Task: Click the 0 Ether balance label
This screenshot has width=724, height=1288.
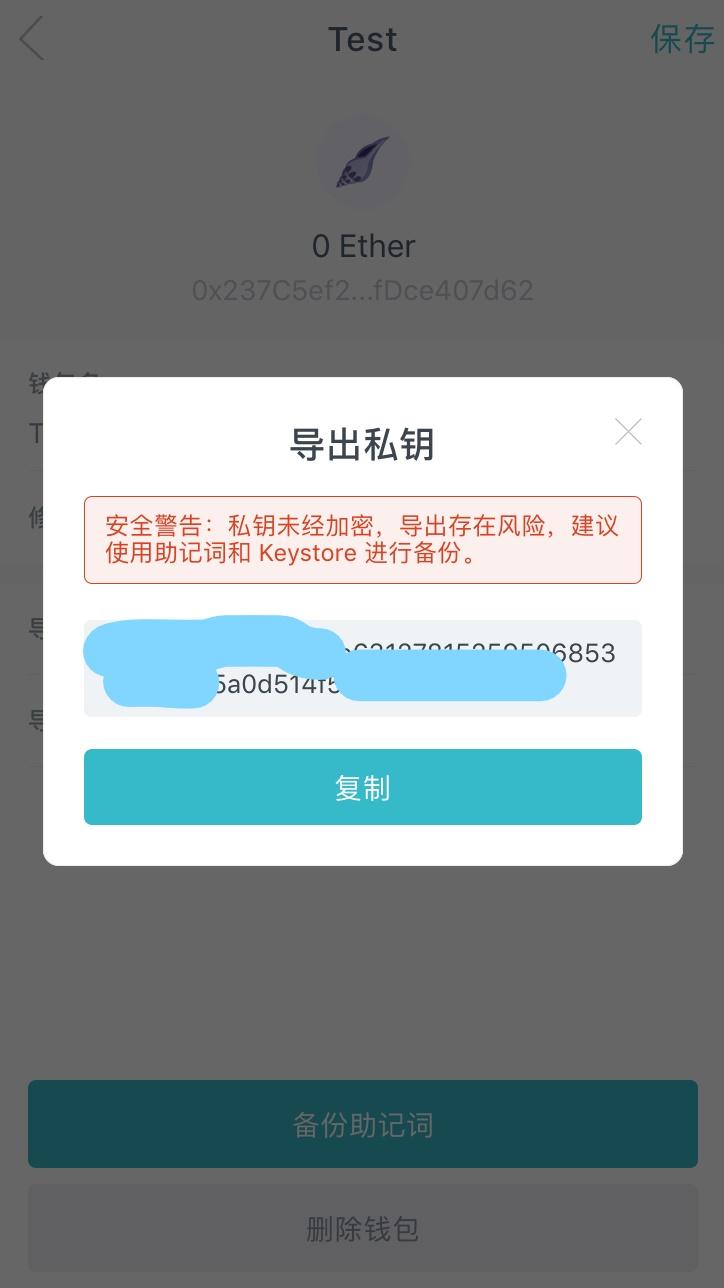Action: (362, 245)
